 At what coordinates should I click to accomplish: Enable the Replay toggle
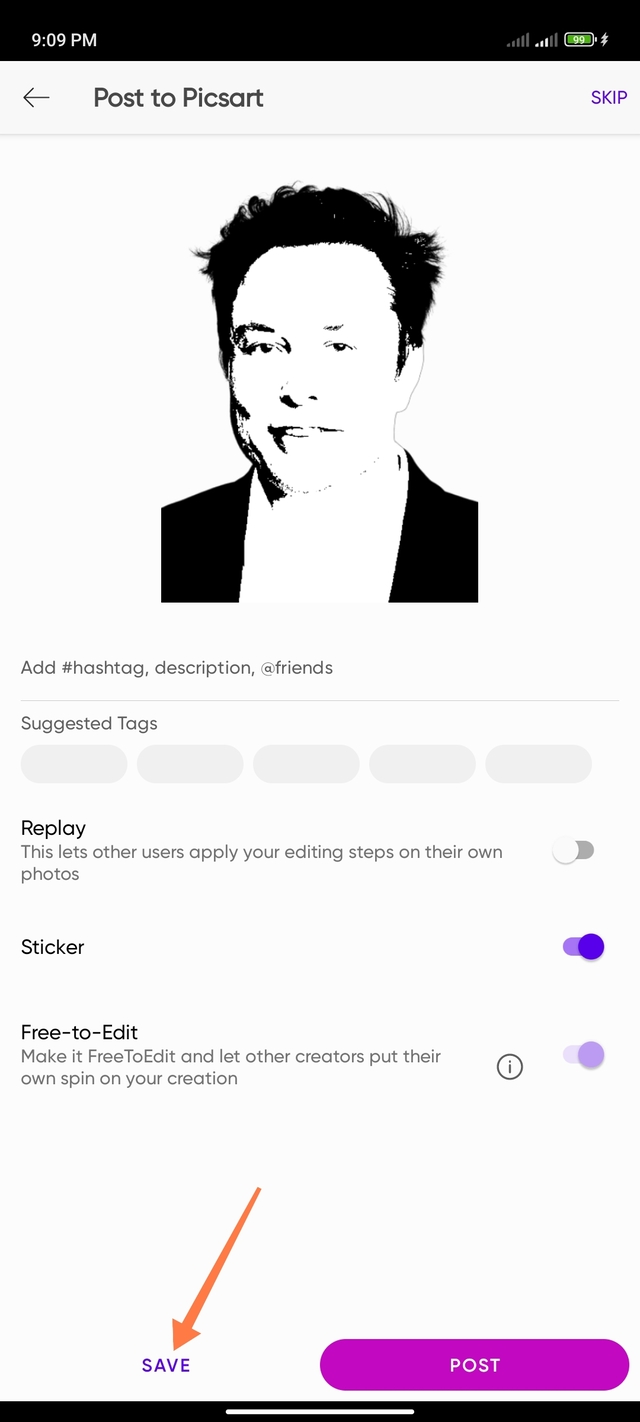click(x=576, y=851)
